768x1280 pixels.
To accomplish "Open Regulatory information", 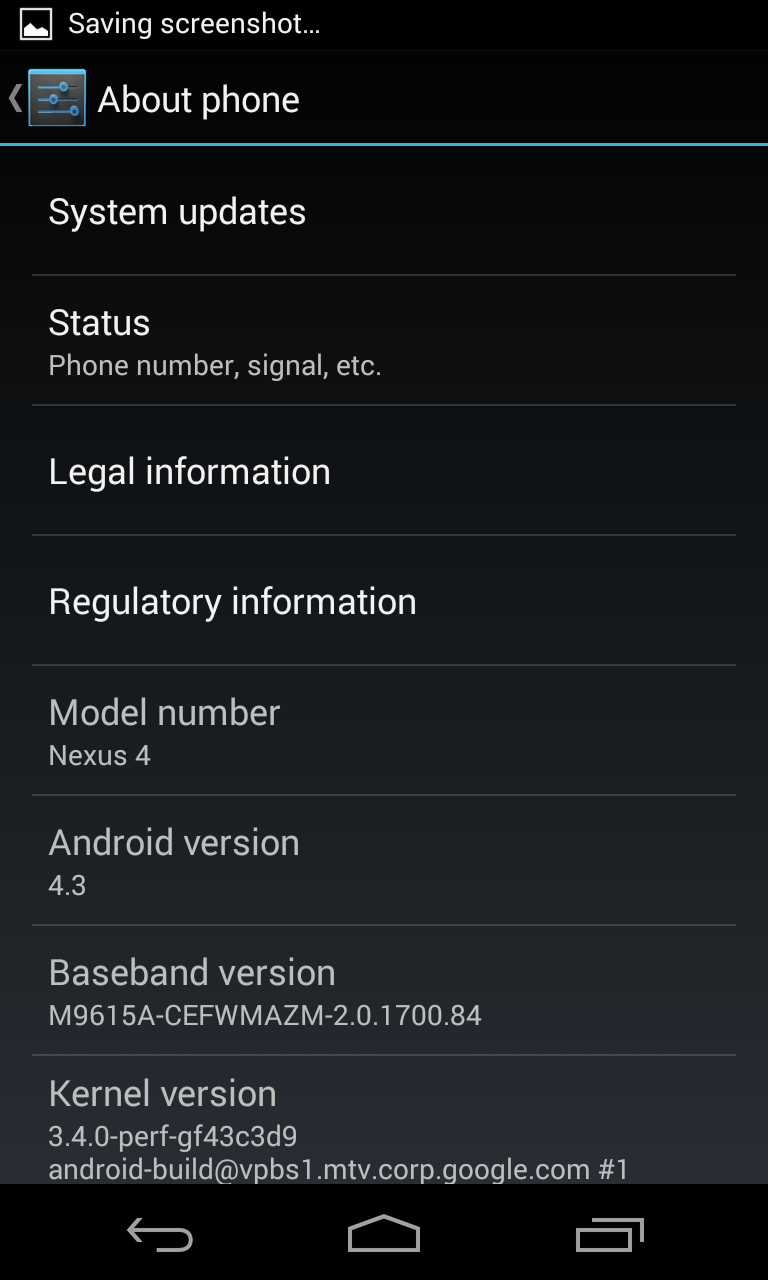I will [x=384, y=602].
